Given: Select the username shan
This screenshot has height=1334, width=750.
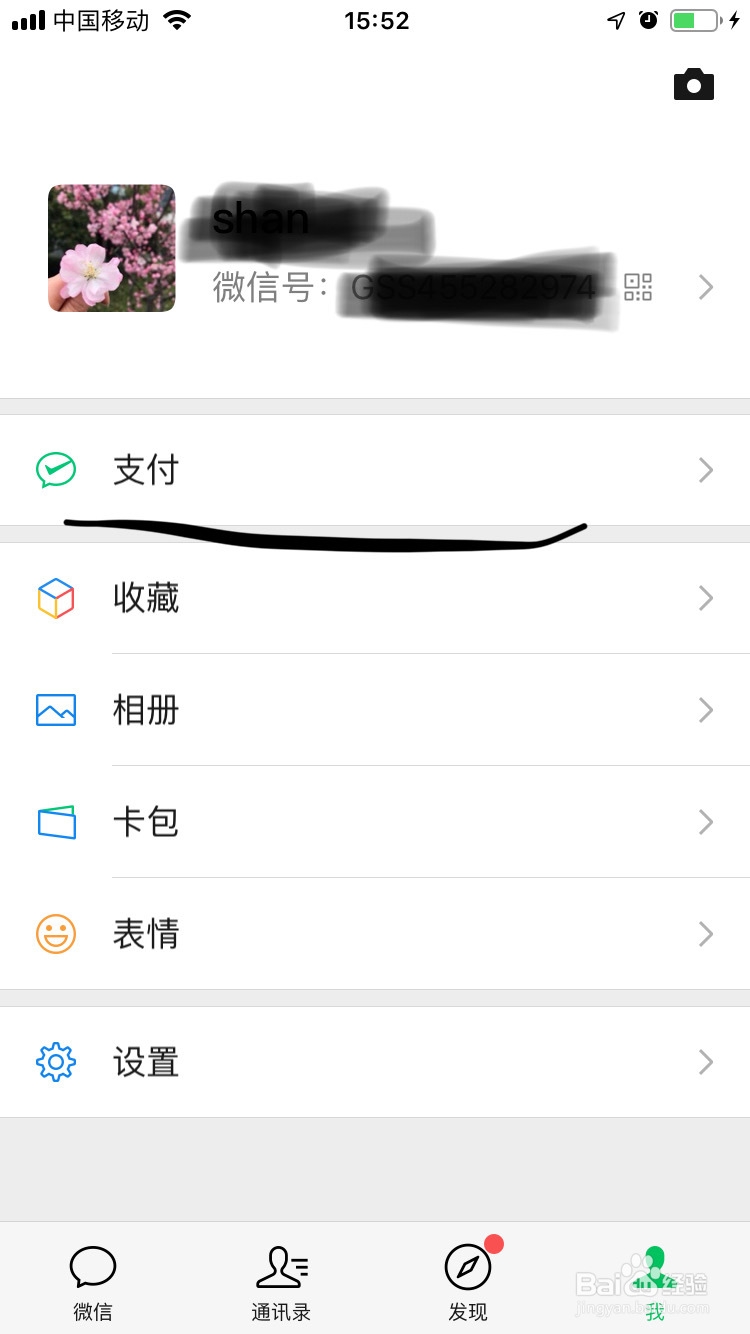Looking at the screenshot, I should tap(260, 218).
